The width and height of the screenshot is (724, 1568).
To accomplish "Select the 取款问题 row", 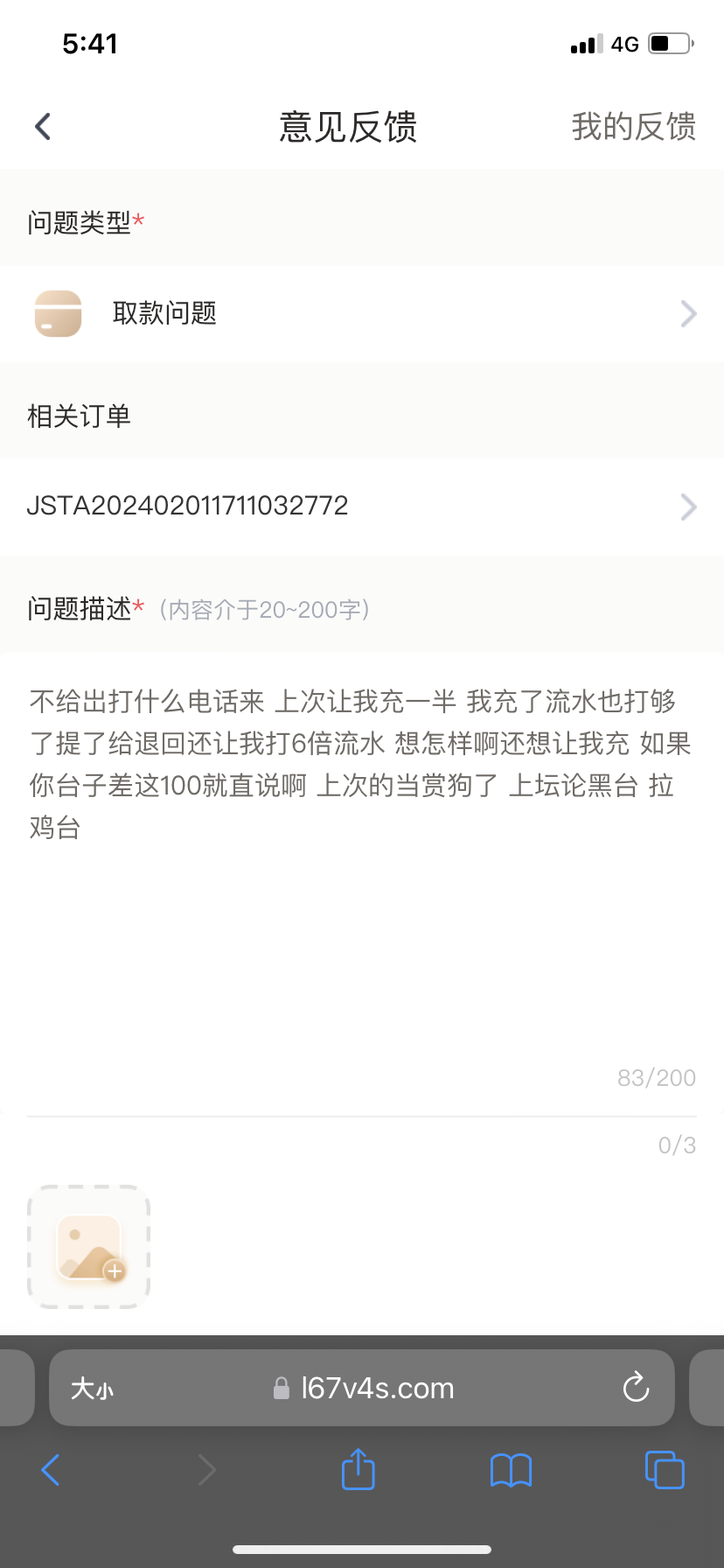I will coord(350,313).
